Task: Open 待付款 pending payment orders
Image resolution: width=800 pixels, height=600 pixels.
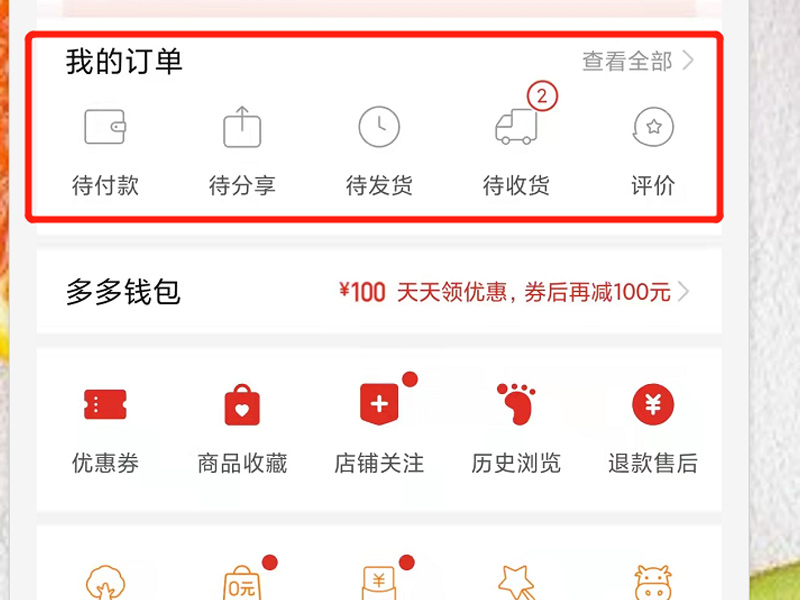Action: [105, 150]
